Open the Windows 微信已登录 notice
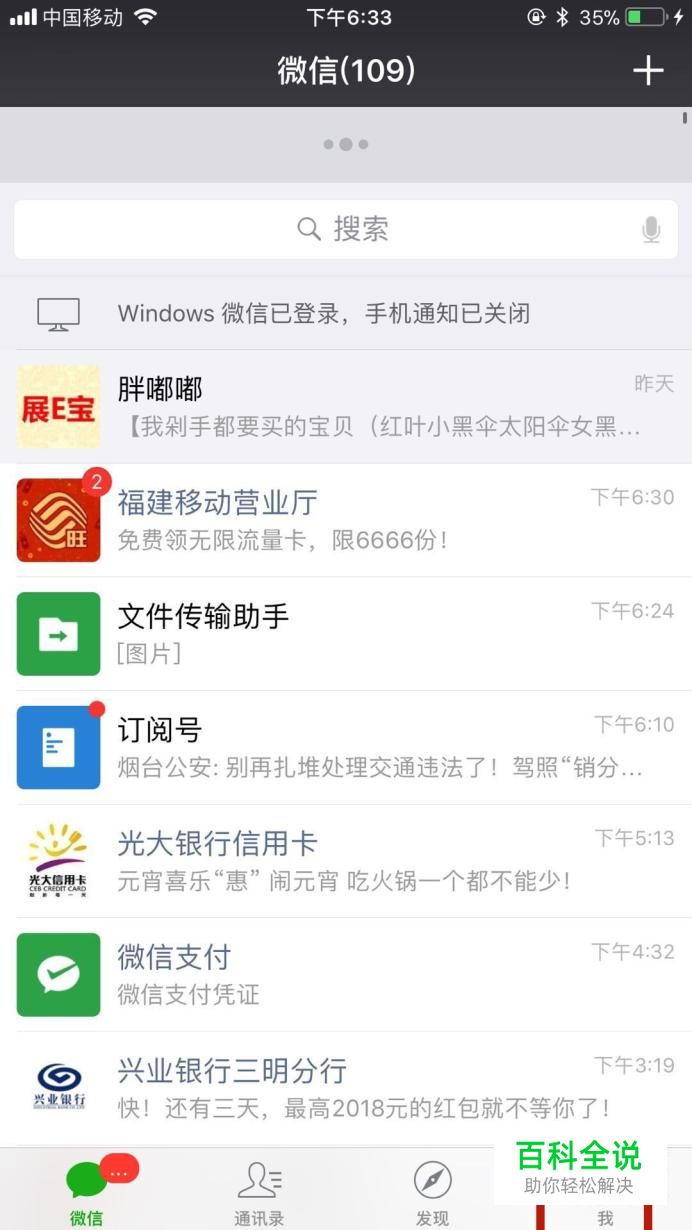Screen dimensions: 692x1230 pos(346,314)
